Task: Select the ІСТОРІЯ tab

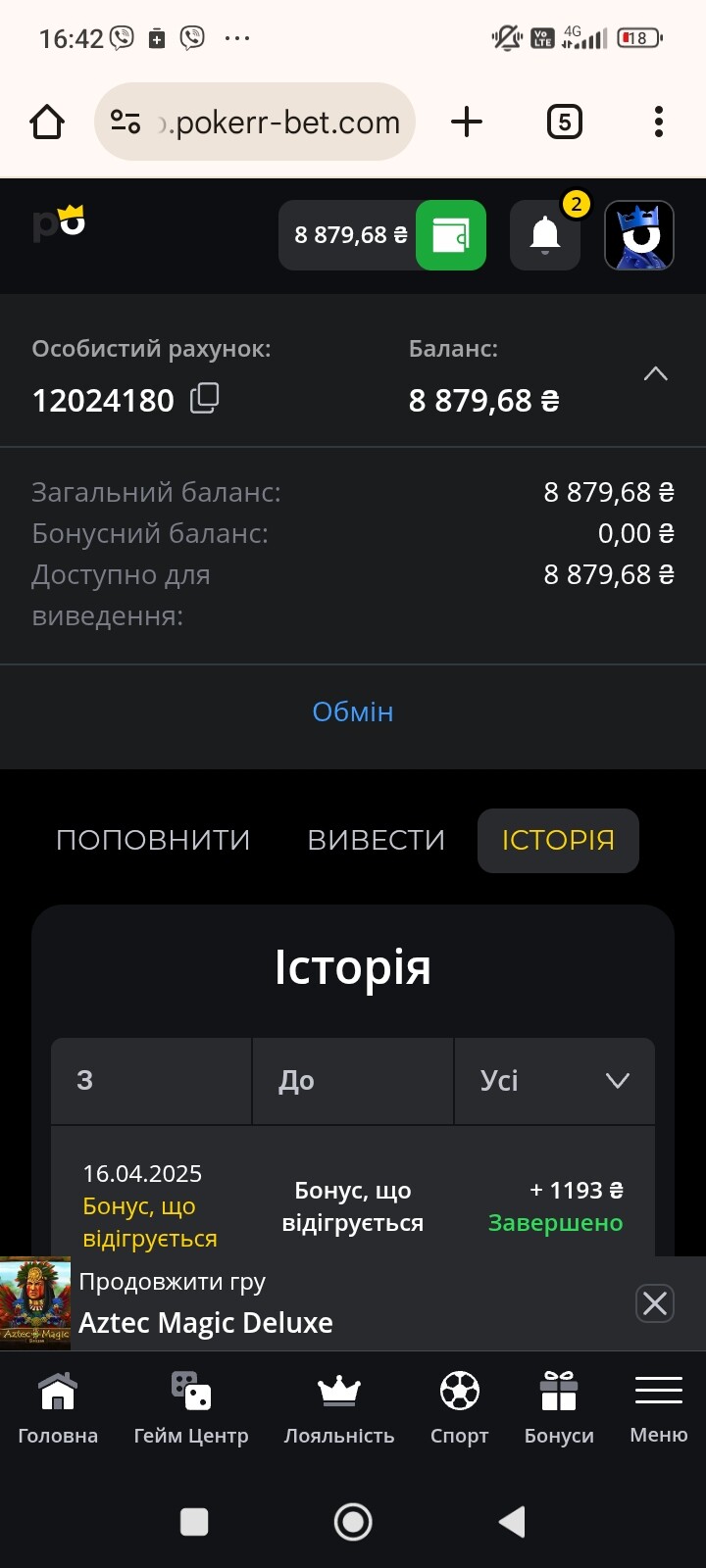Action: (558, 840)
